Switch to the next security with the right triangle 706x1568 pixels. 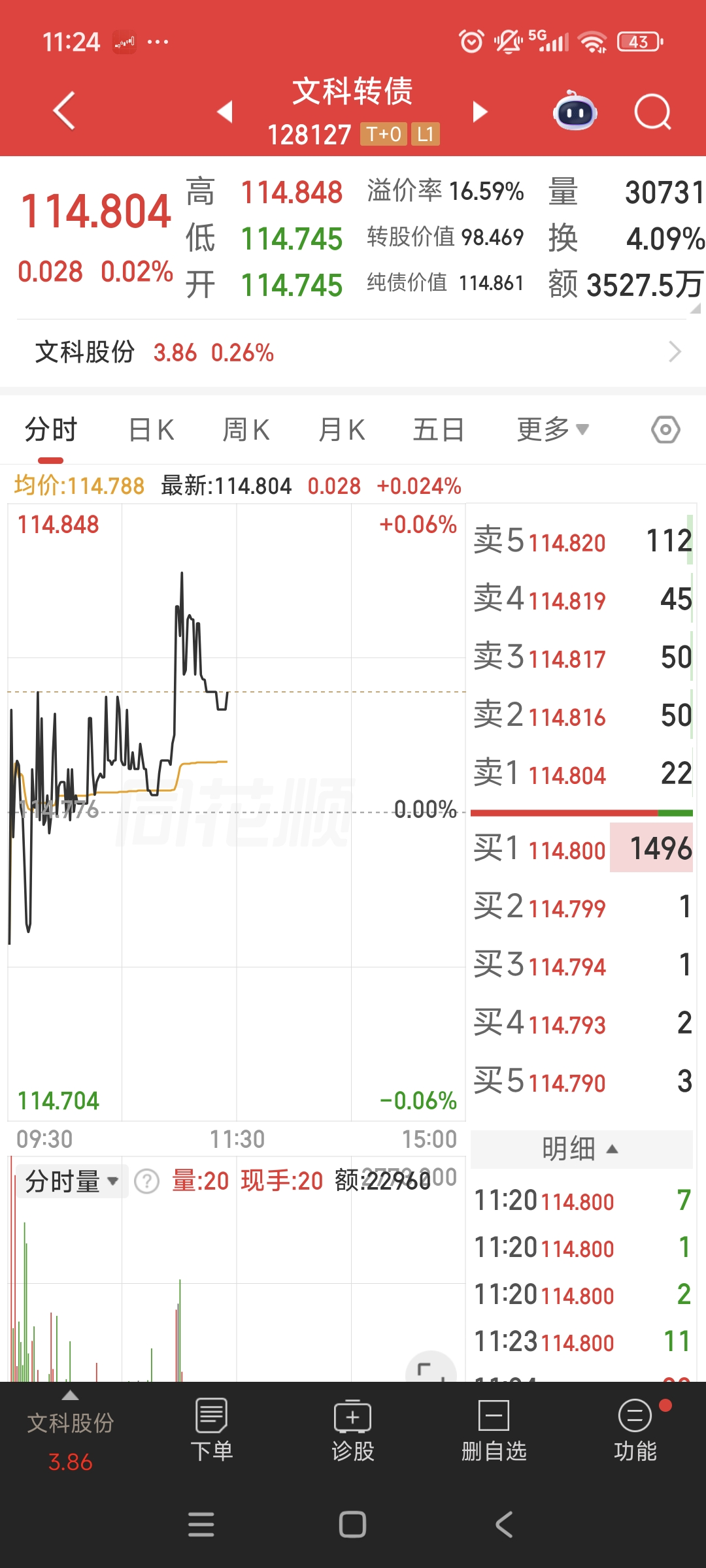480,112
